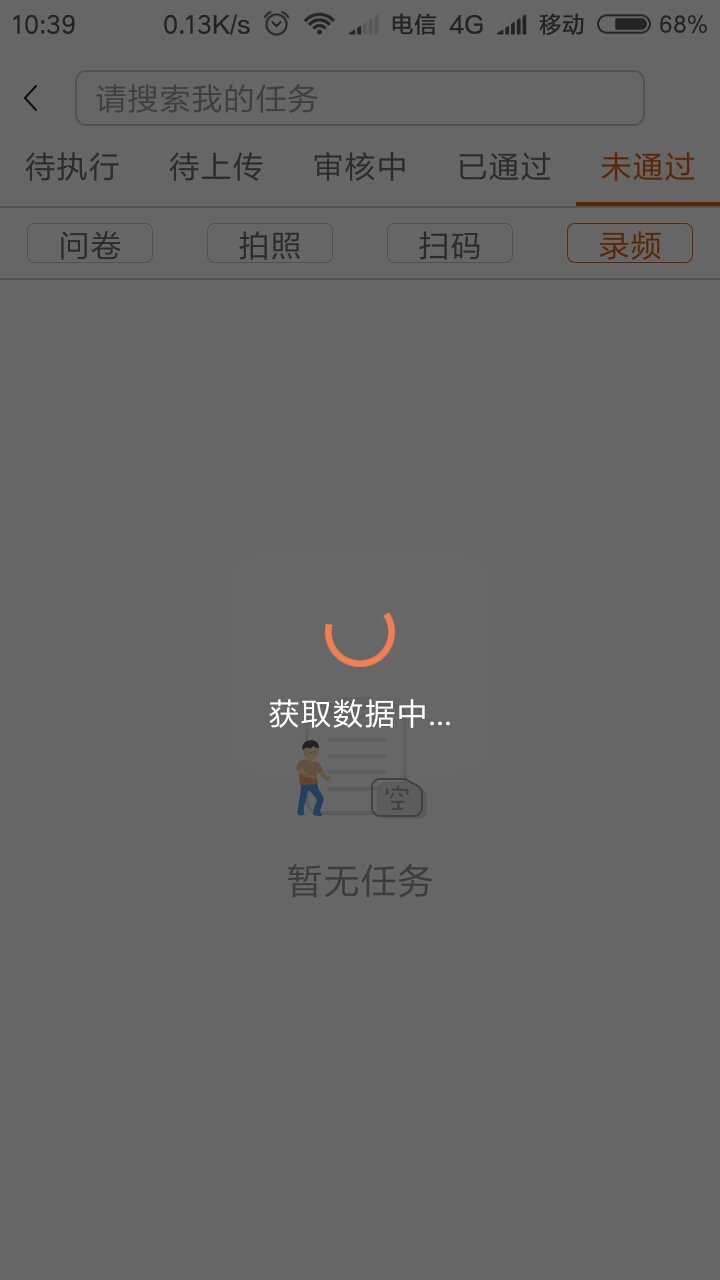Viewport: 720px width, 1280px height.
Task: Go back using the arrow icon
Action: 31,98
